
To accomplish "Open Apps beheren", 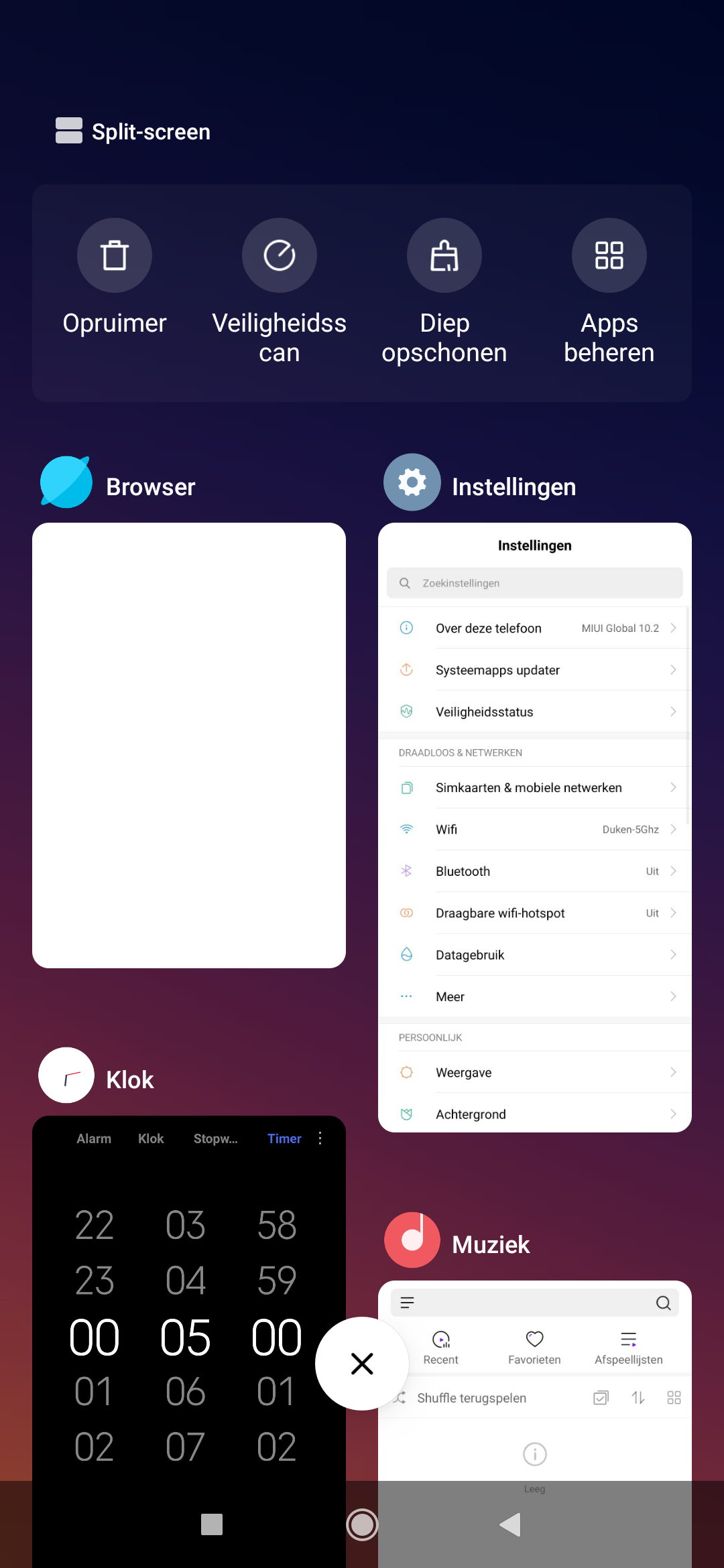I will pos(609,292).
